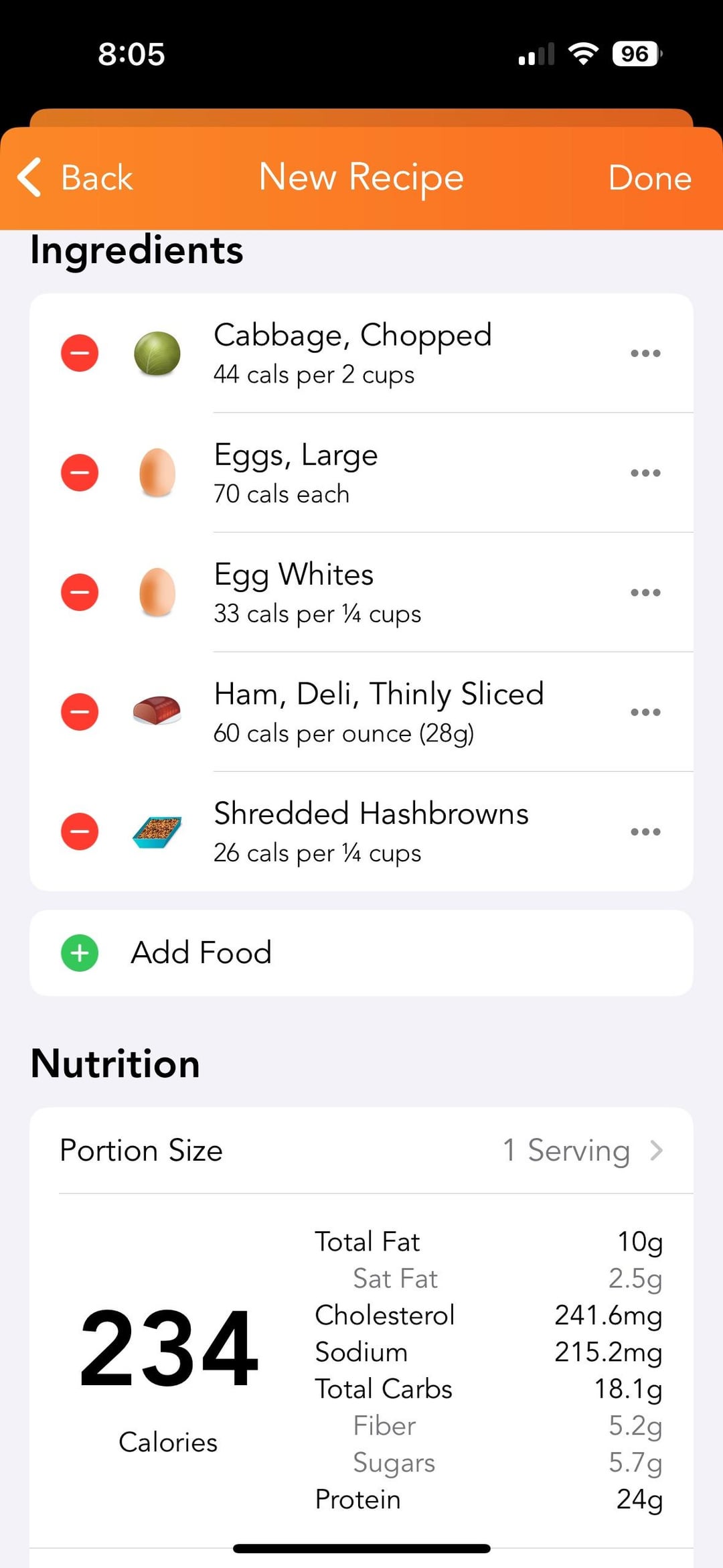Show options for Shredded Hashbrowns

645,831
